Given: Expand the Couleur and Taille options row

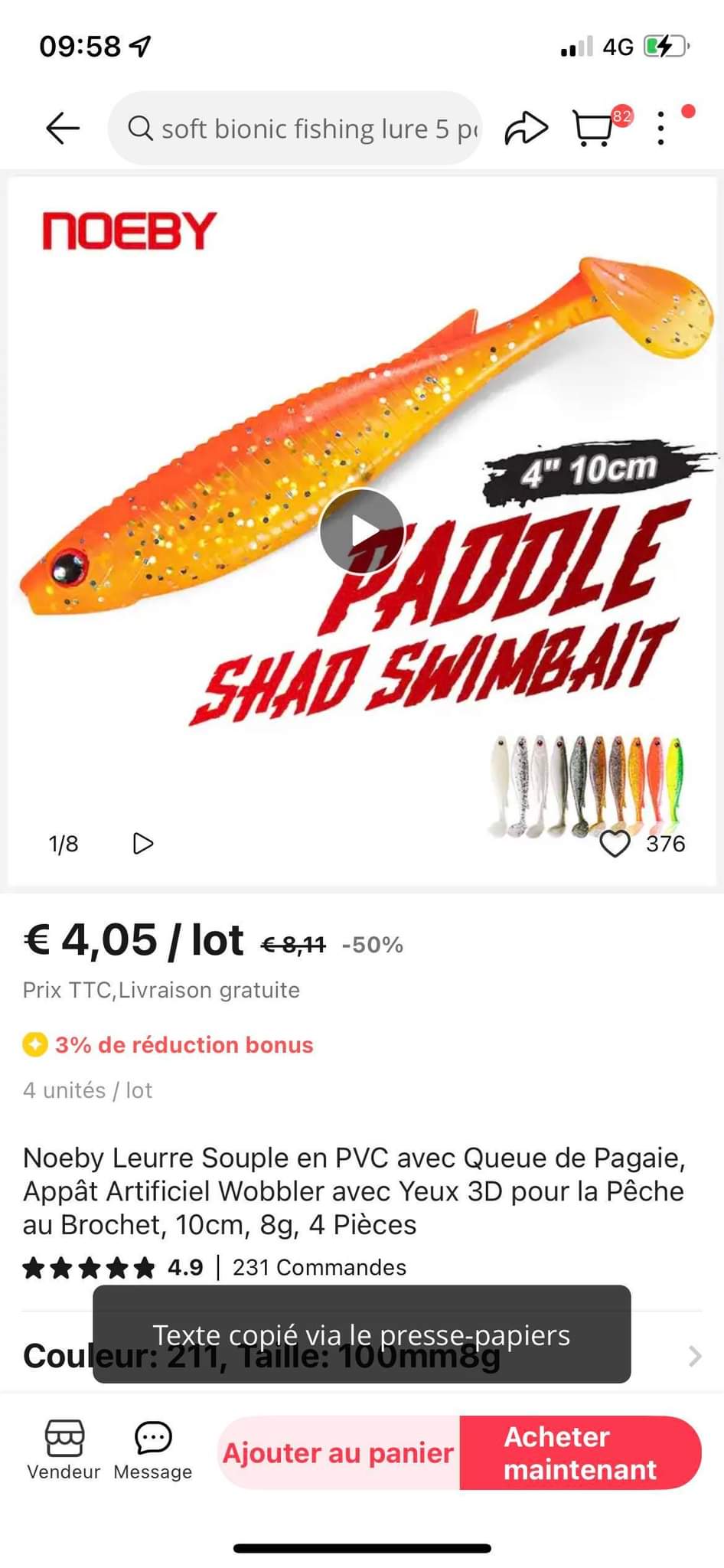Looking at the screenshot, I should (362, 1356).
